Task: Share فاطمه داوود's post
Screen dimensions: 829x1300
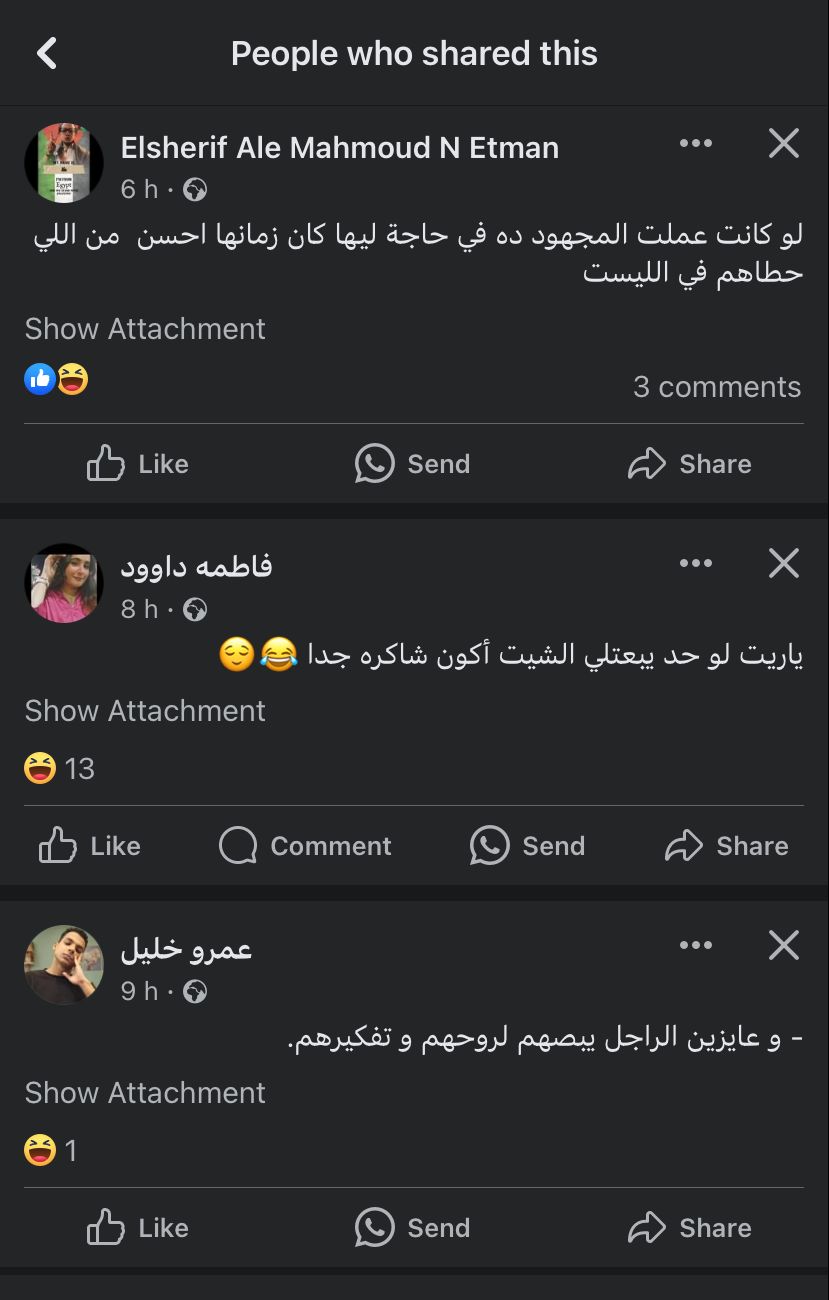Action: click(727, 846)
